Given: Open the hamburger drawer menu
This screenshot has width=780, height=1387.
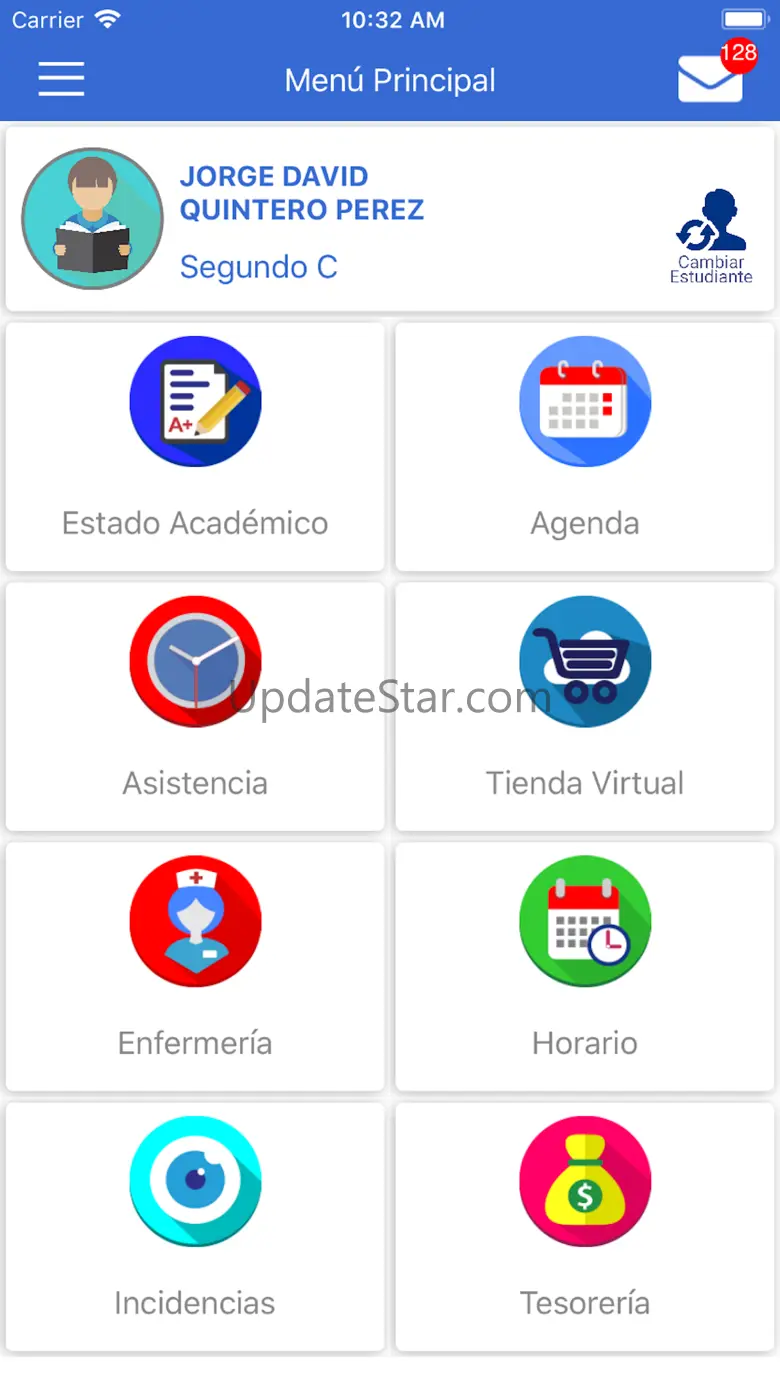Looking at the screenshot, I should coord(61,80).
